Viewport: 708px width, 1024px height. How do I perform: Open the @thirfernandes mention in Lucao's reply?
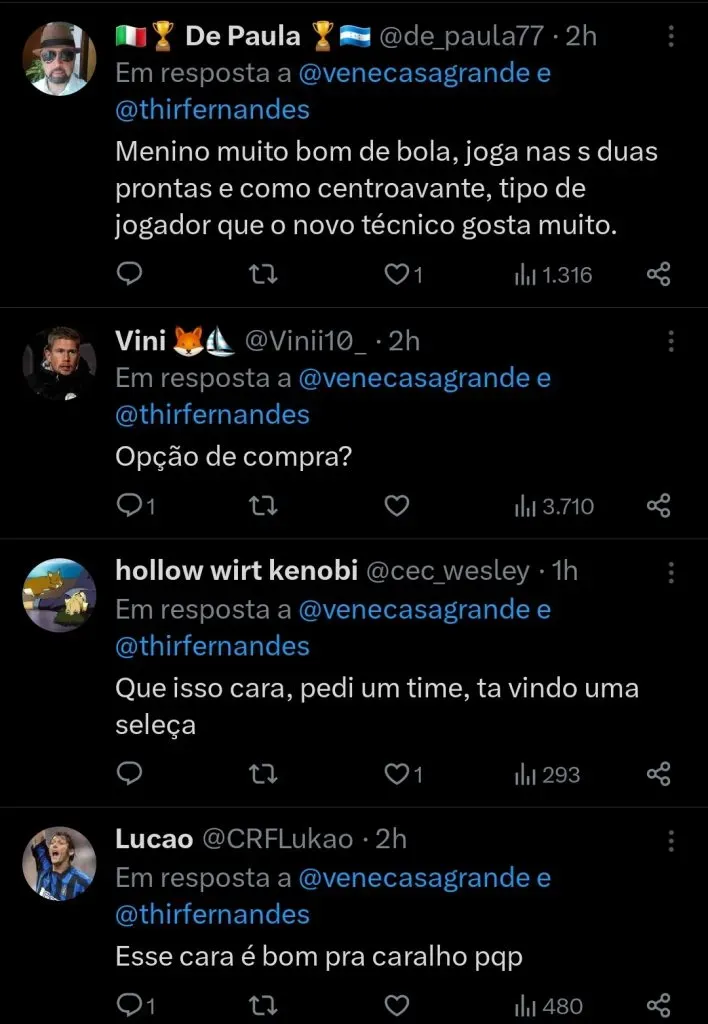click(212, 914)
